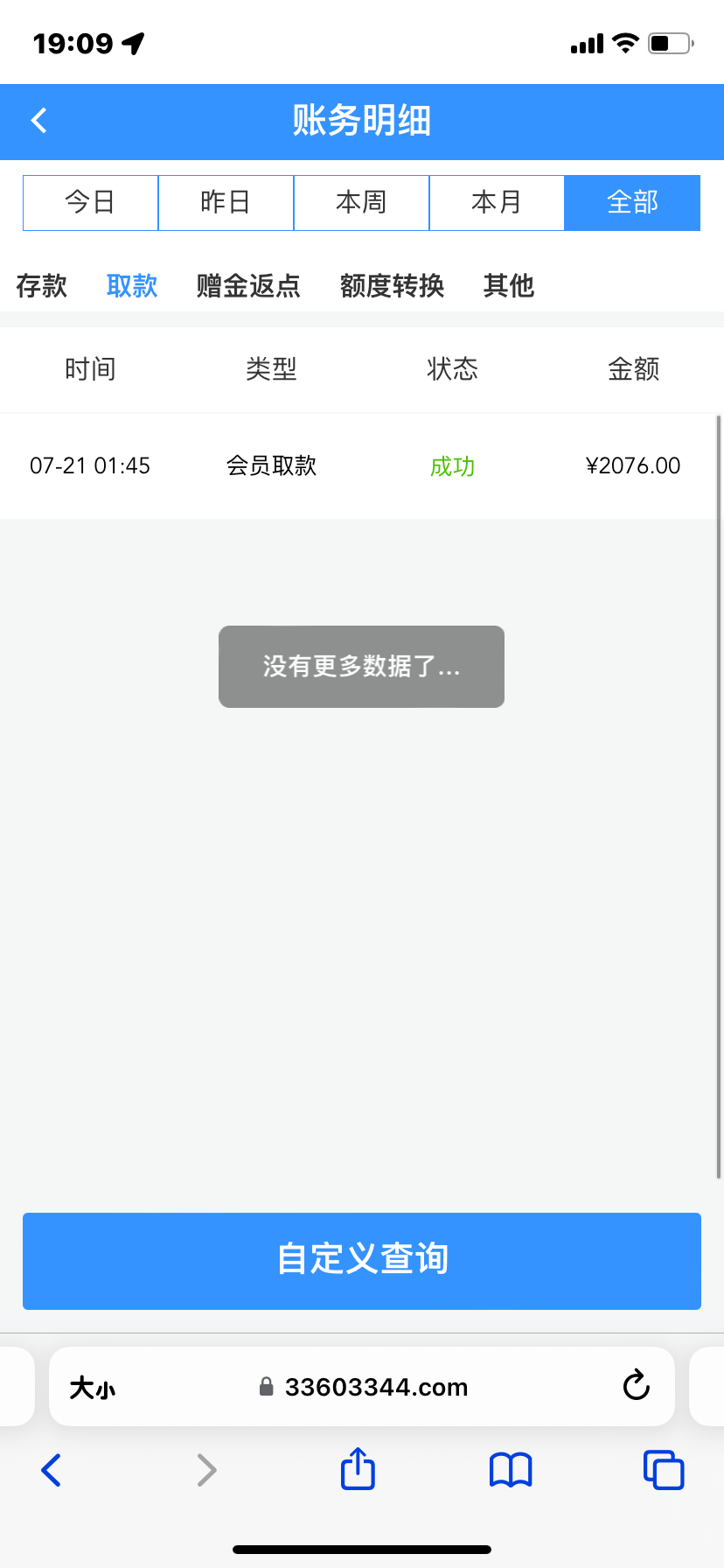Viewport: 724px width, 1568px height.
Task: Select the 今日 date filter
Action: [90, 203]
